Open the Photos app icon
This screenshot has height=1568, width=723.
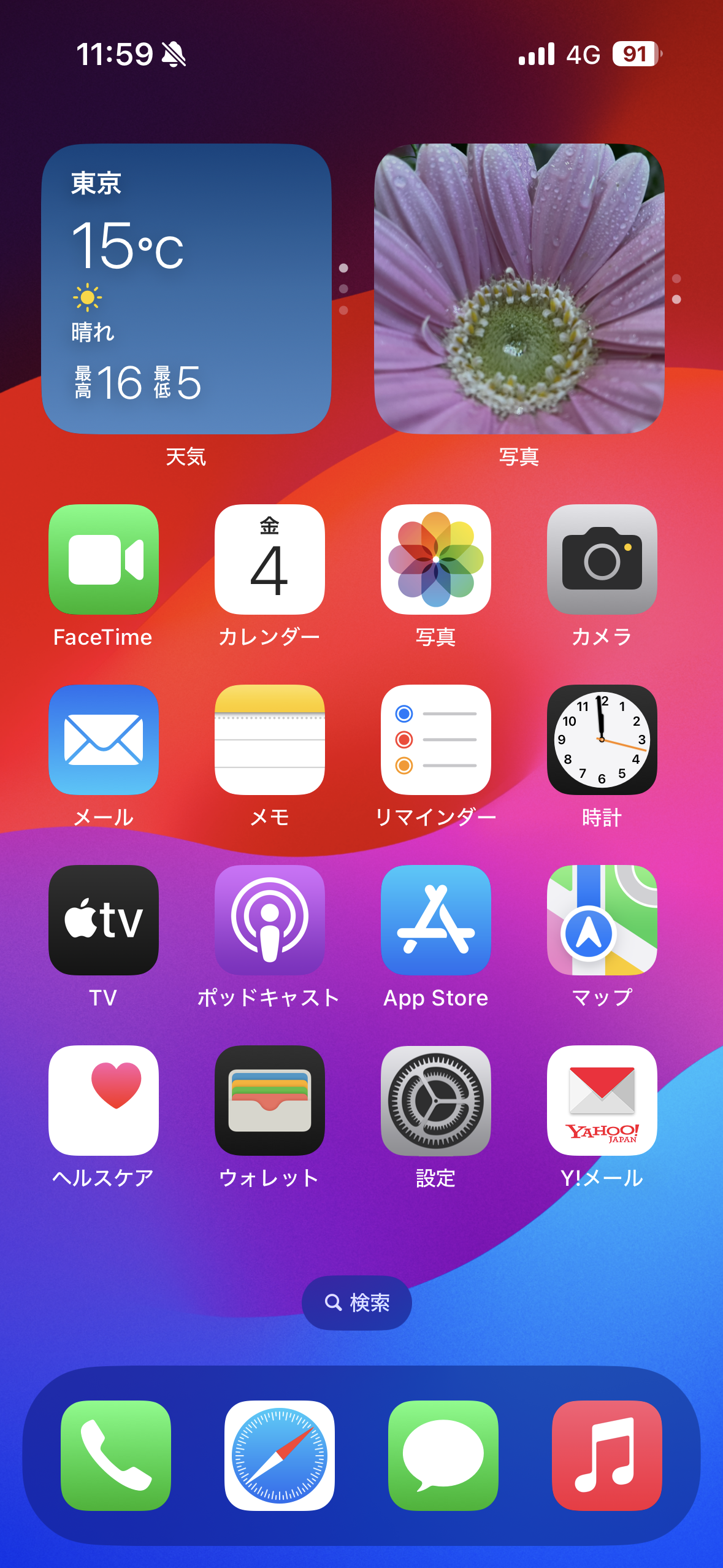click(x=436, y=559)
